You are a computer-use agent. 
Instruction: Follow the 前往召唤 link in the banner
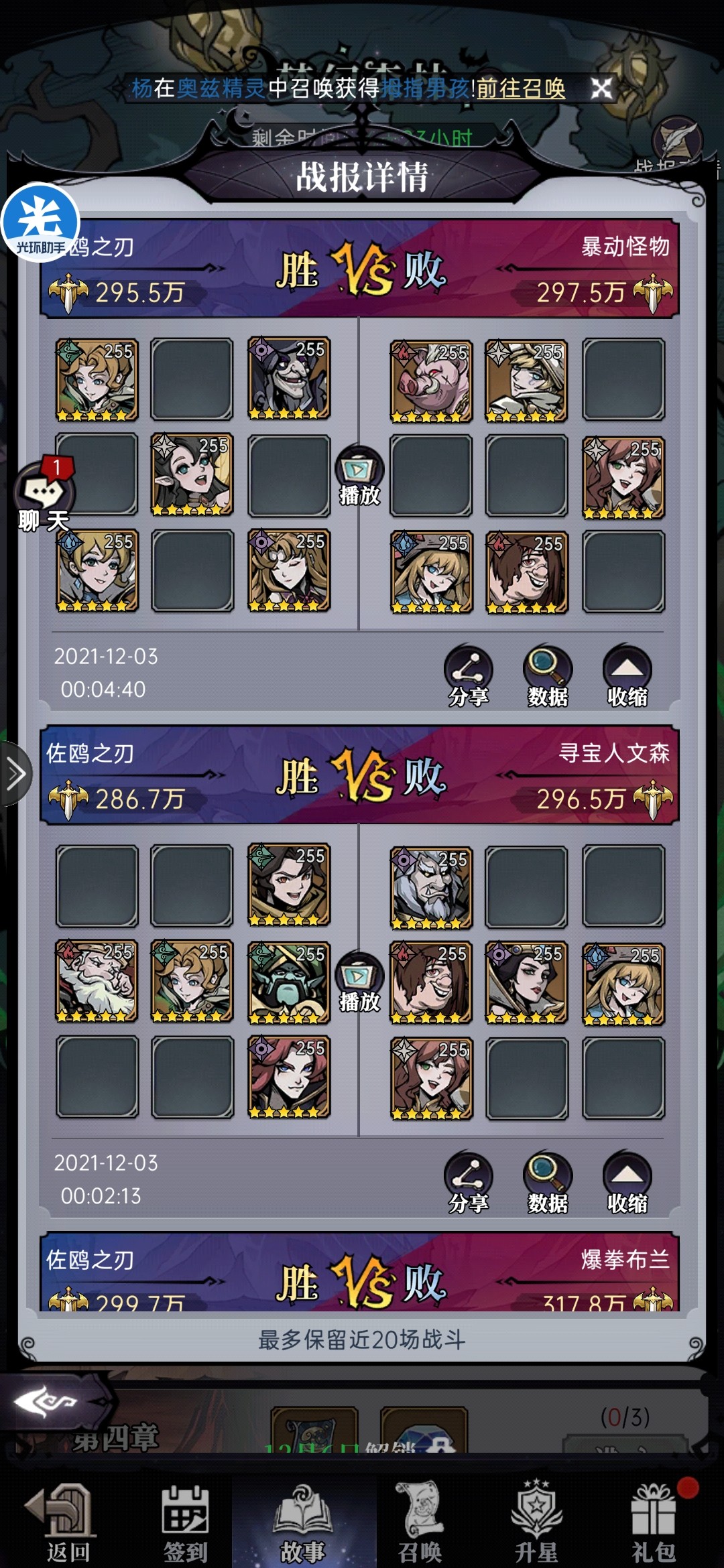click(x=521, y=88)
